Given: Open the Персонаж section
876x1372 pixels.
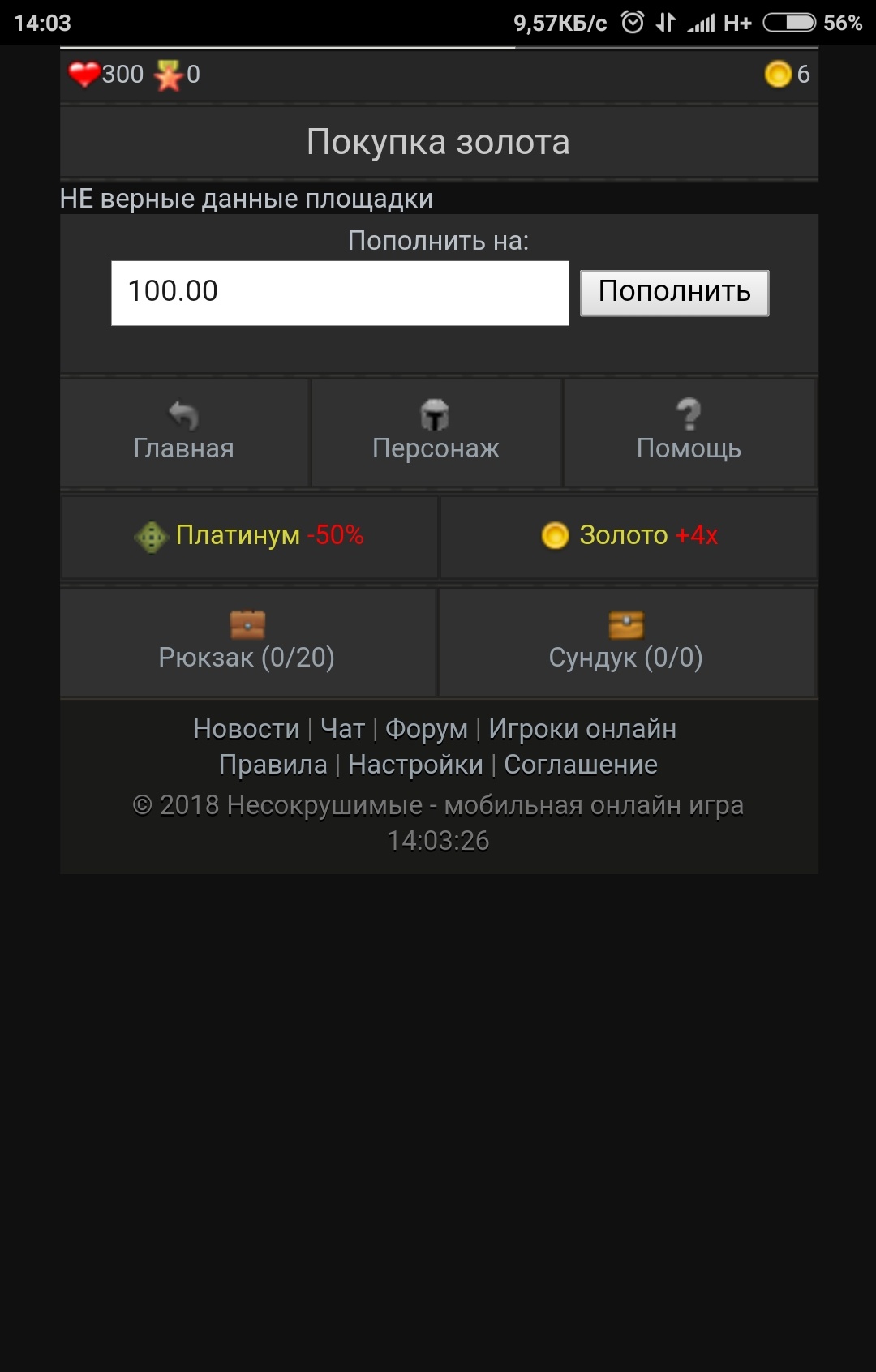Looking at the screenshot, I should pos(436,432).
